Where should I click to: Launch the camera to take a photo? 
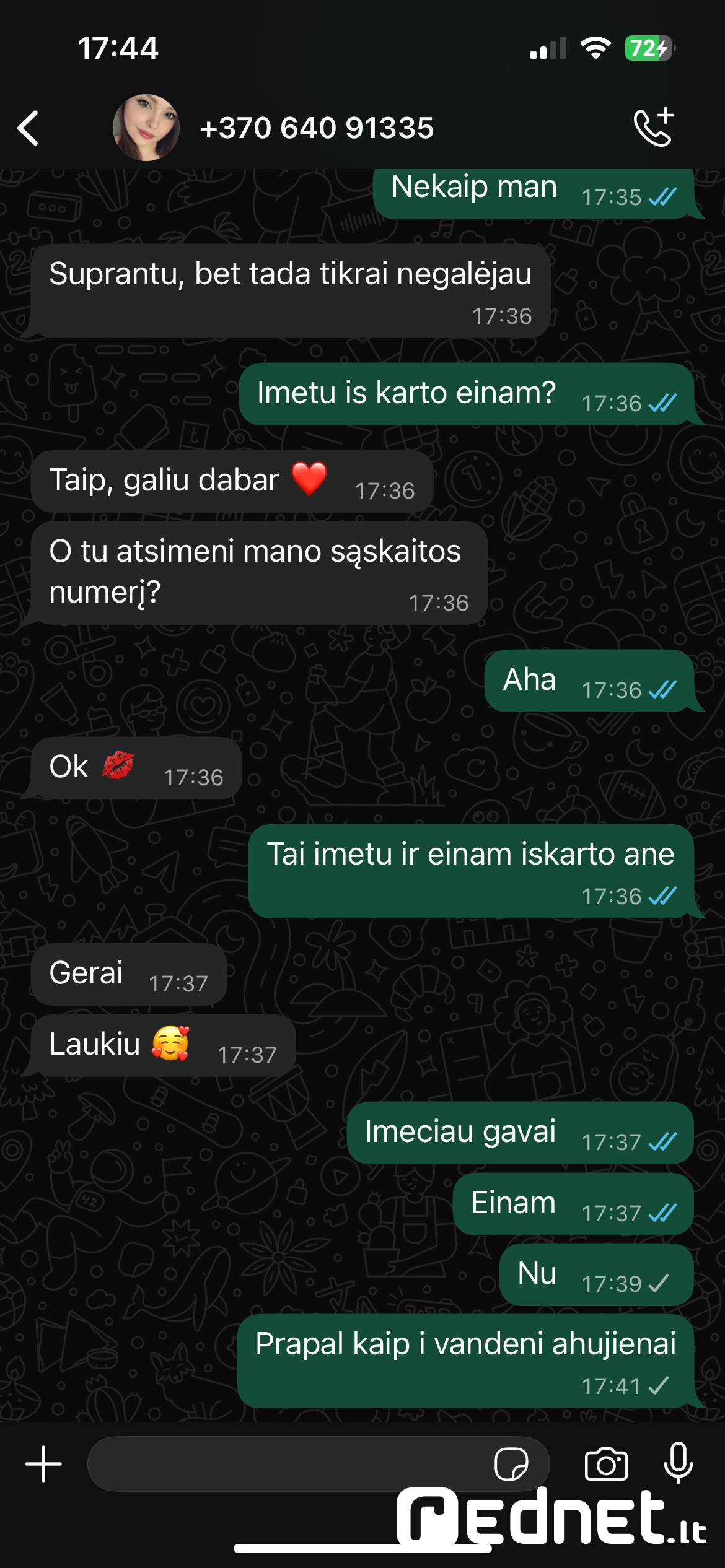pyautogui.click(x=606, y=1464)
